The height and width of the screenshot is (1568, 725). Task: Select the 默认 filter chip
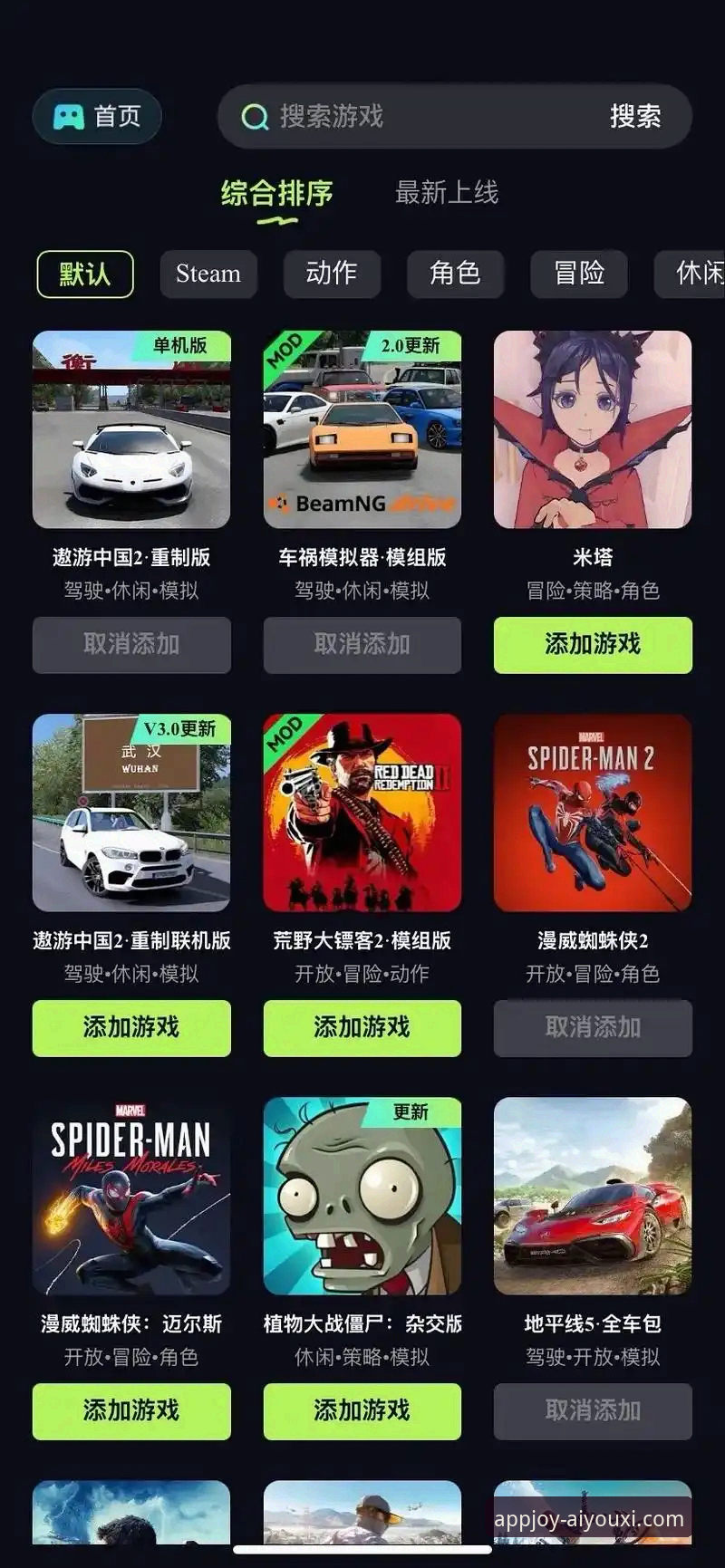pos(84,274)
